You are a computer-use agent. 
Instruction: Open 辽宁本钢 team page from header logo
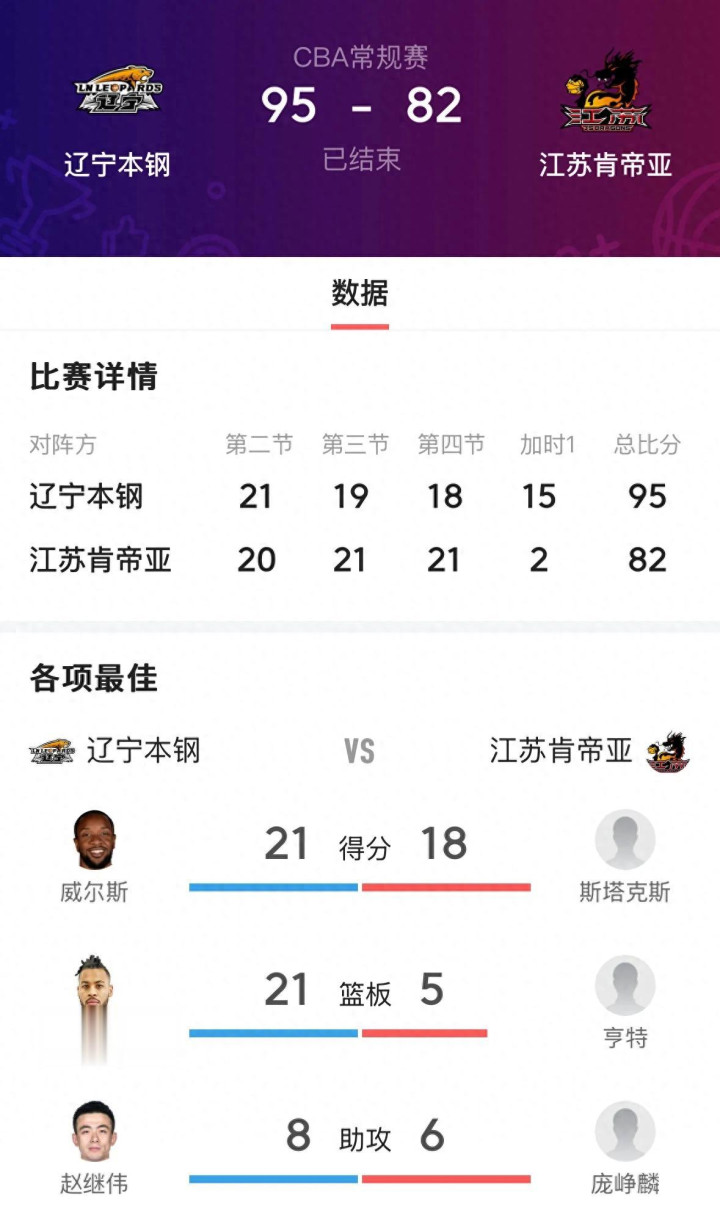point(117,91)
